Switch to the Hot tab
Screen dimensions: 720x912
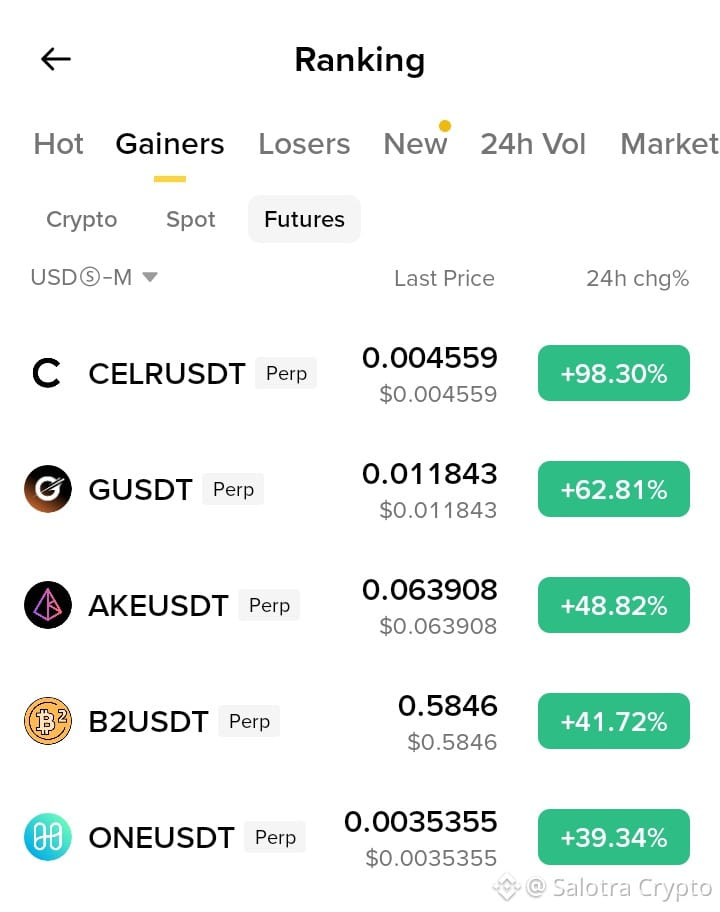58,144
